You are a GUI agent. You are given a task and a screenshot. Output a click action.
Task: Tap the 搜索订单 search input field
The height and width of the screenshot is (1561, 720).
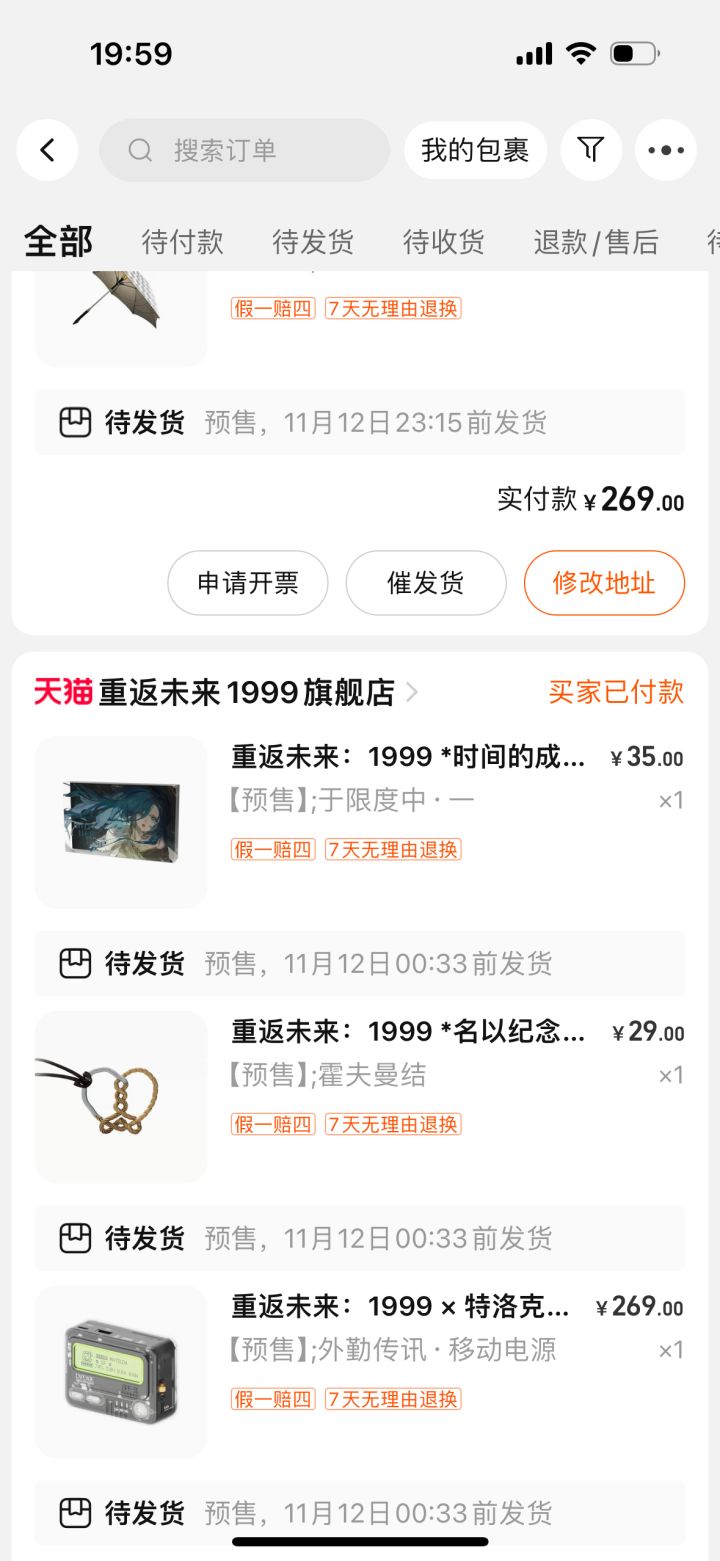click(x=245, y=149)
